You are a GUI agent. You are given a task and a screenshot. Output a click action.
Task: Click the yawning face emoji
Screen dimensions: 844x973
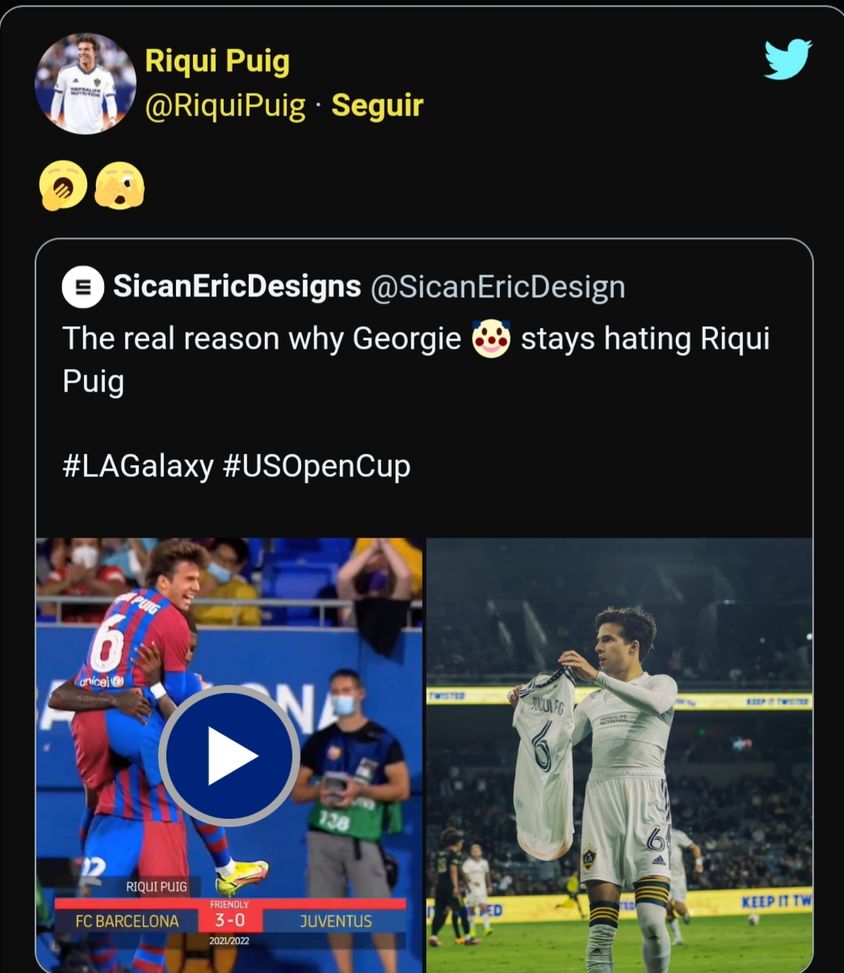tap(117, 186)
